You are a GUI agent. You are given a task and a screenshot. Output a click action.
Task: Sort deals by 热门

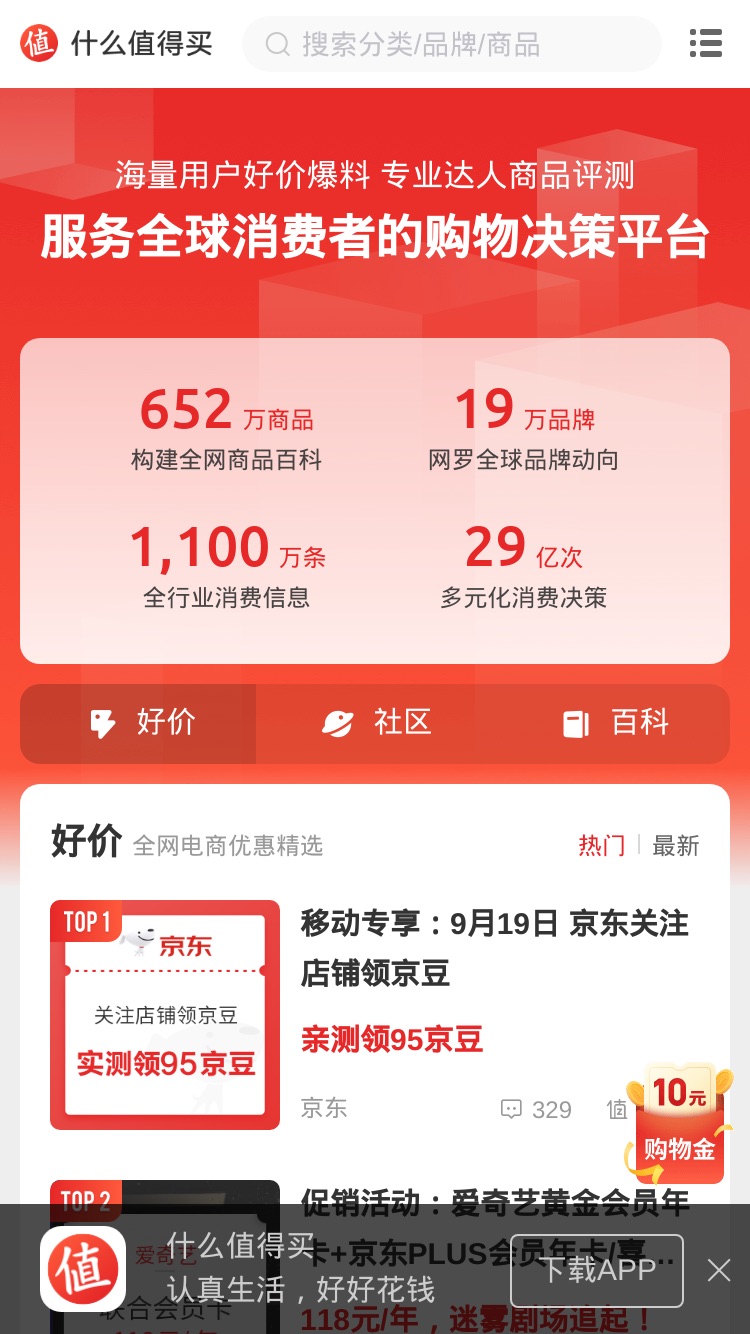[601, 845]
